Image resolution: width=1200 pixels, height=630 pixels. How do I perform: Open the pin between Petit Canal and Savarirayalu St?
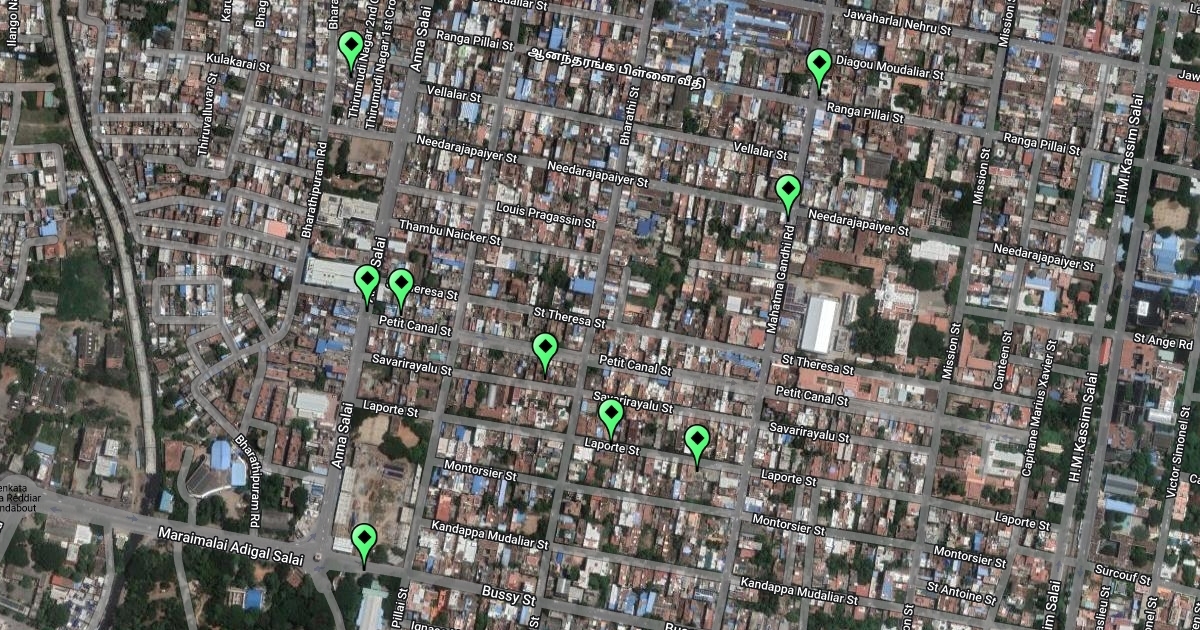[545, 350]
